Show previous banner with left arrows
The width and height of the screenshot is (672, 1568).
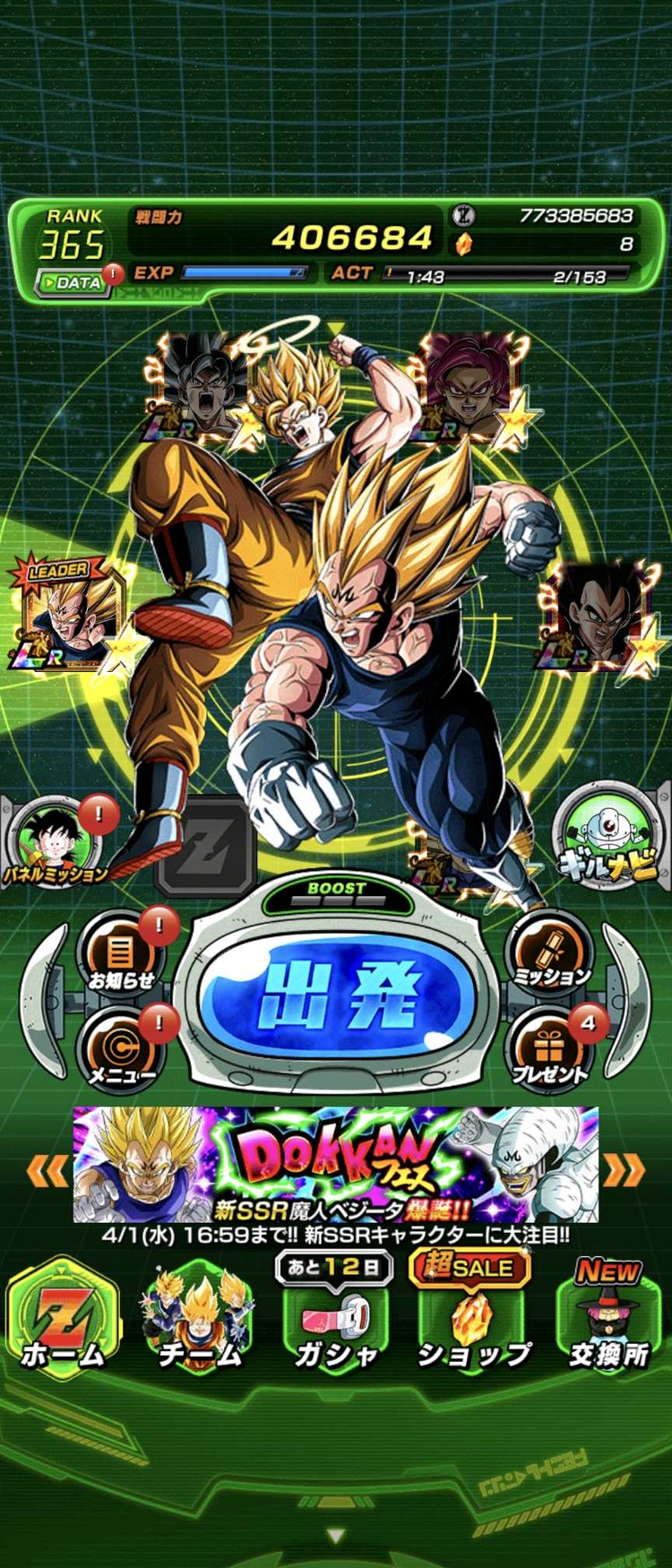pyautogui.click(x=47, y=1170)
